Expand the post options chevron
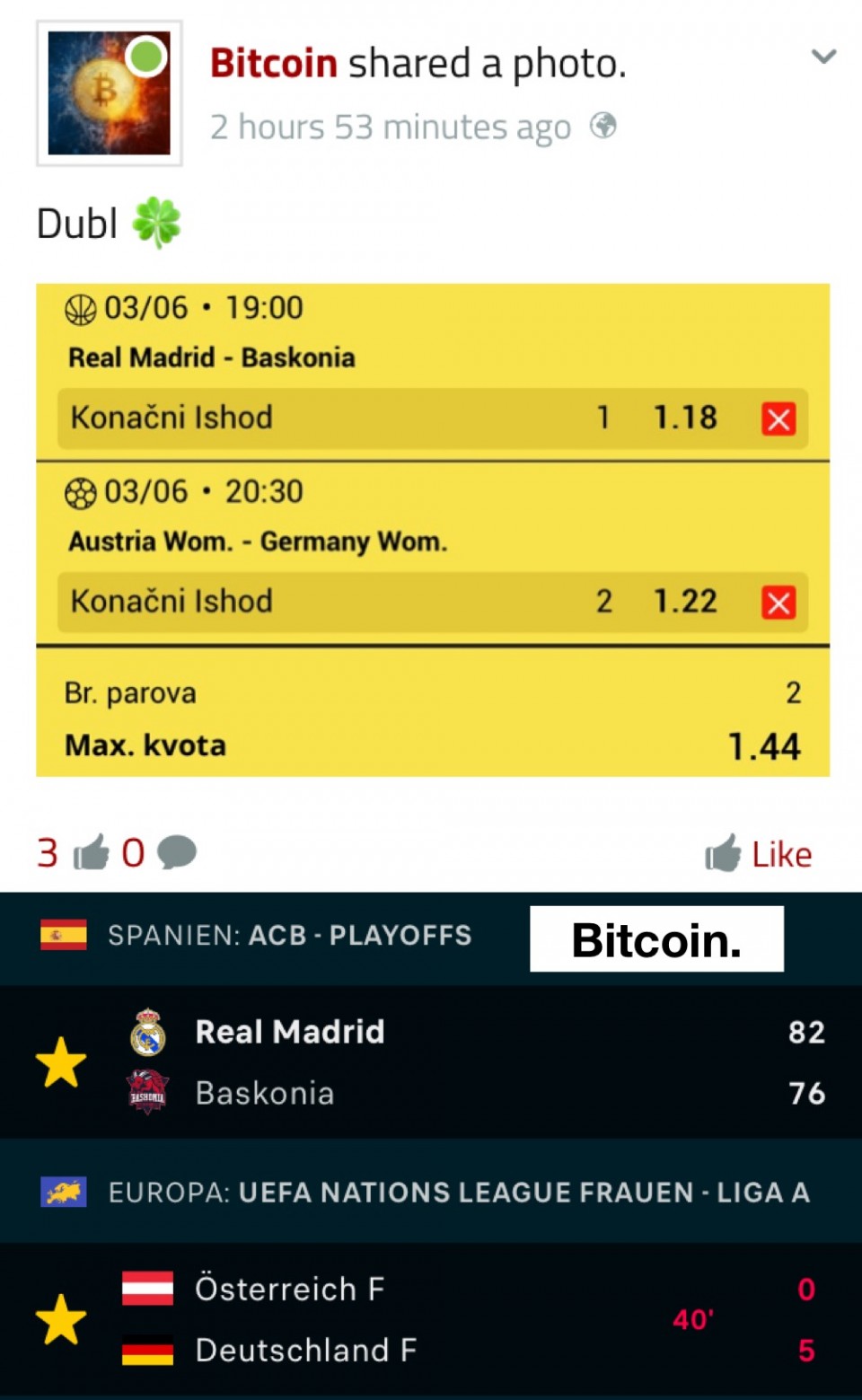Image resolution: width=862 pixels, height=1400 pixels. (x=823, y=57)
